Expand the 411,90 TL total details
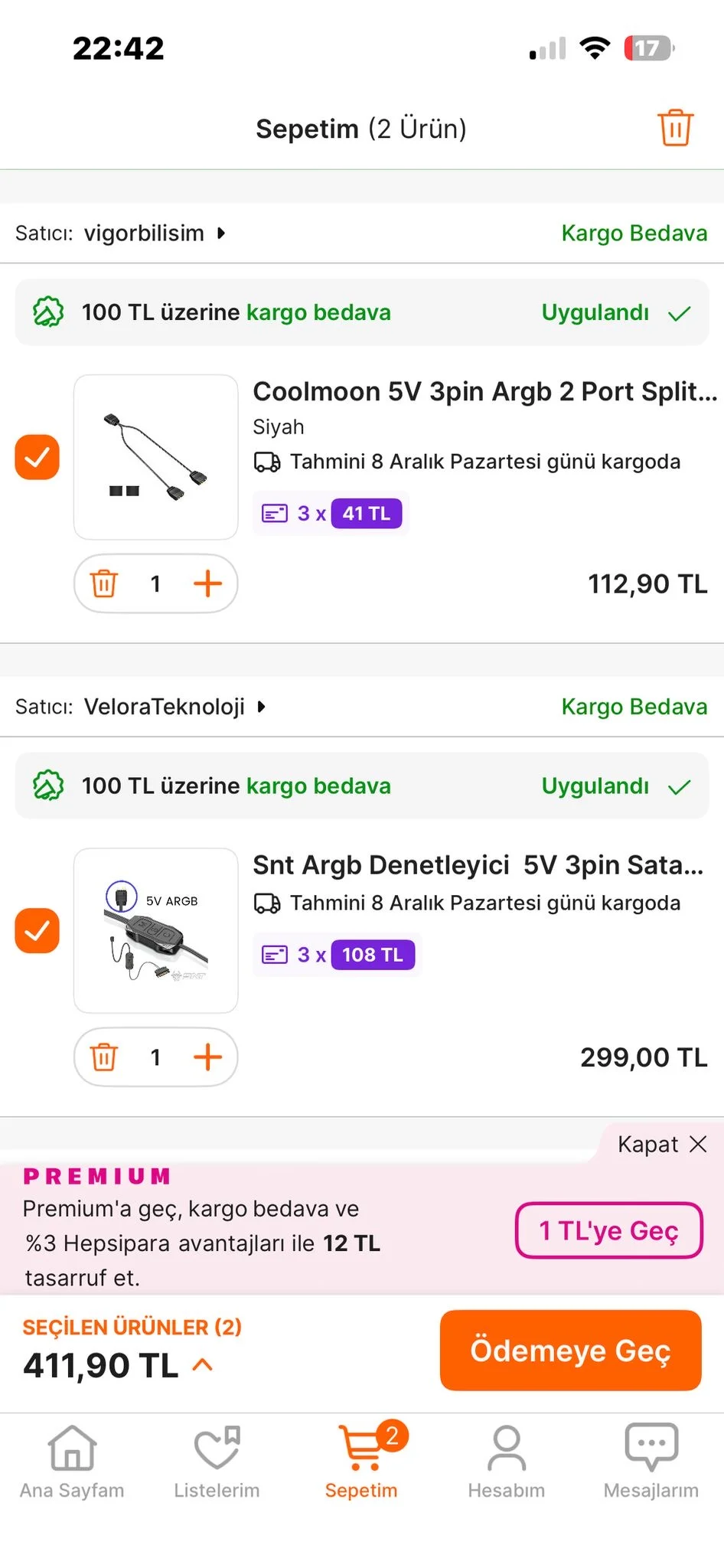The height and width of the screenshot is (1568, 724). [x=203, y=1364]
